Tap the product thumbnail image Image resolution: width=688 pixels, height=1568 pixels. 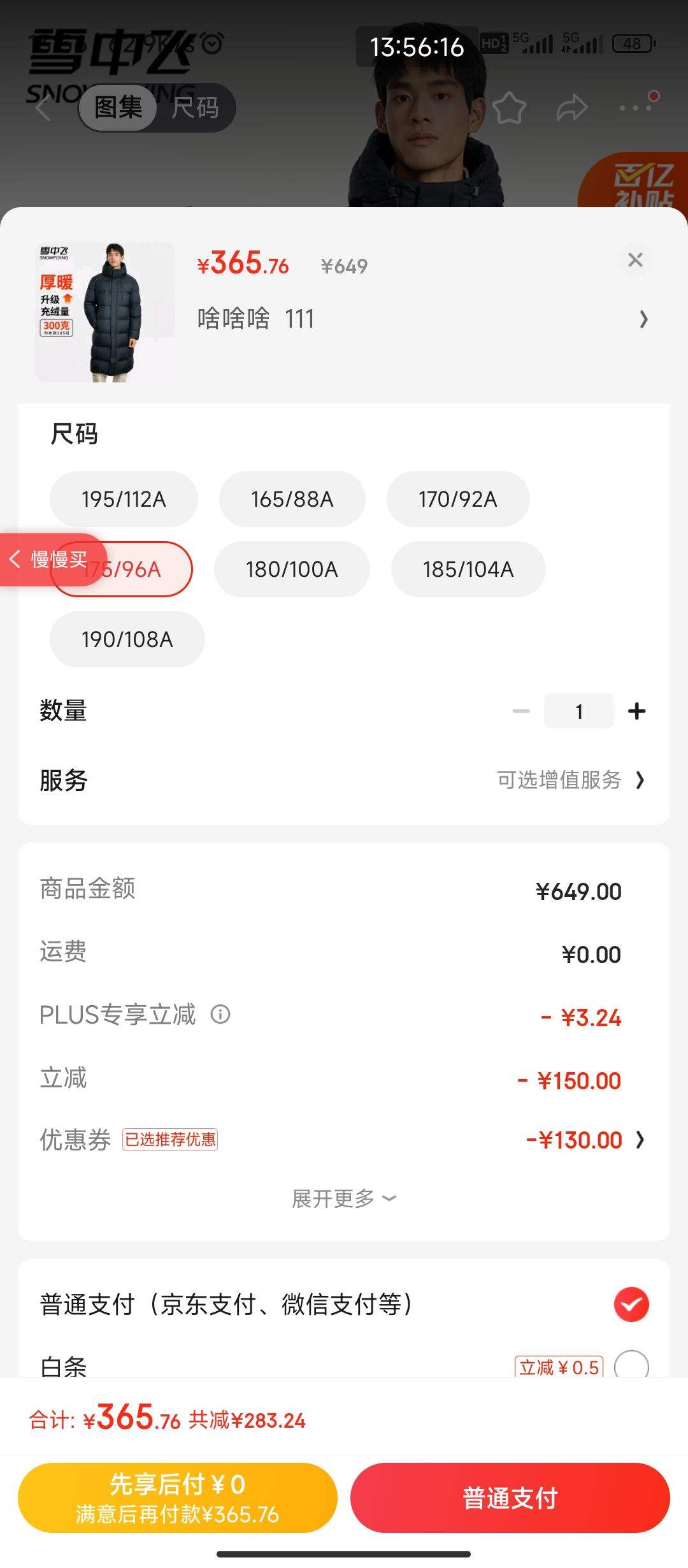[x=105, y=312]
